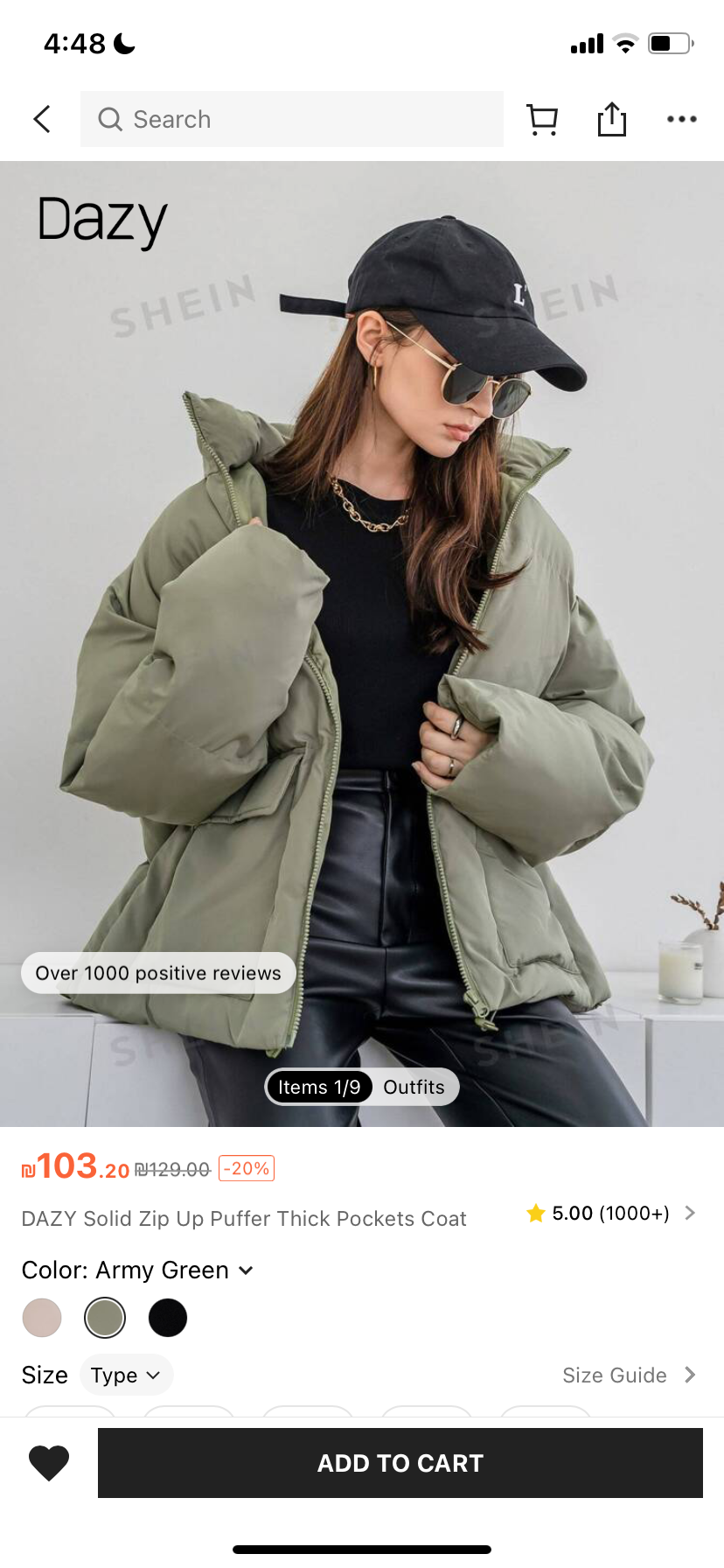Add to cart
Viewport: 724px width, 1568px height.
(x=400, y=1462)
